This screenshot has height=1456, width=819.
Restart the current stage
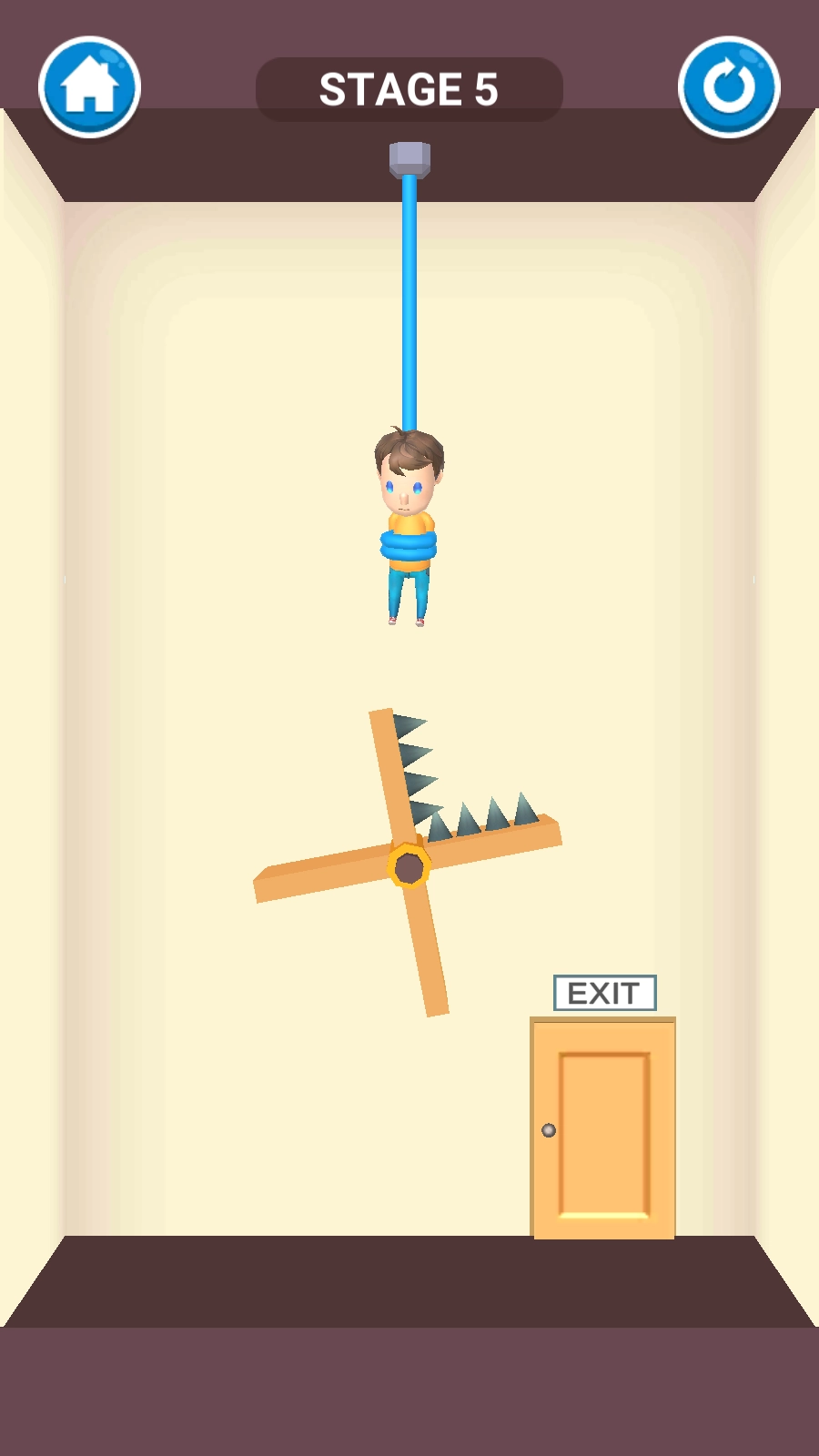coord(729,87)
